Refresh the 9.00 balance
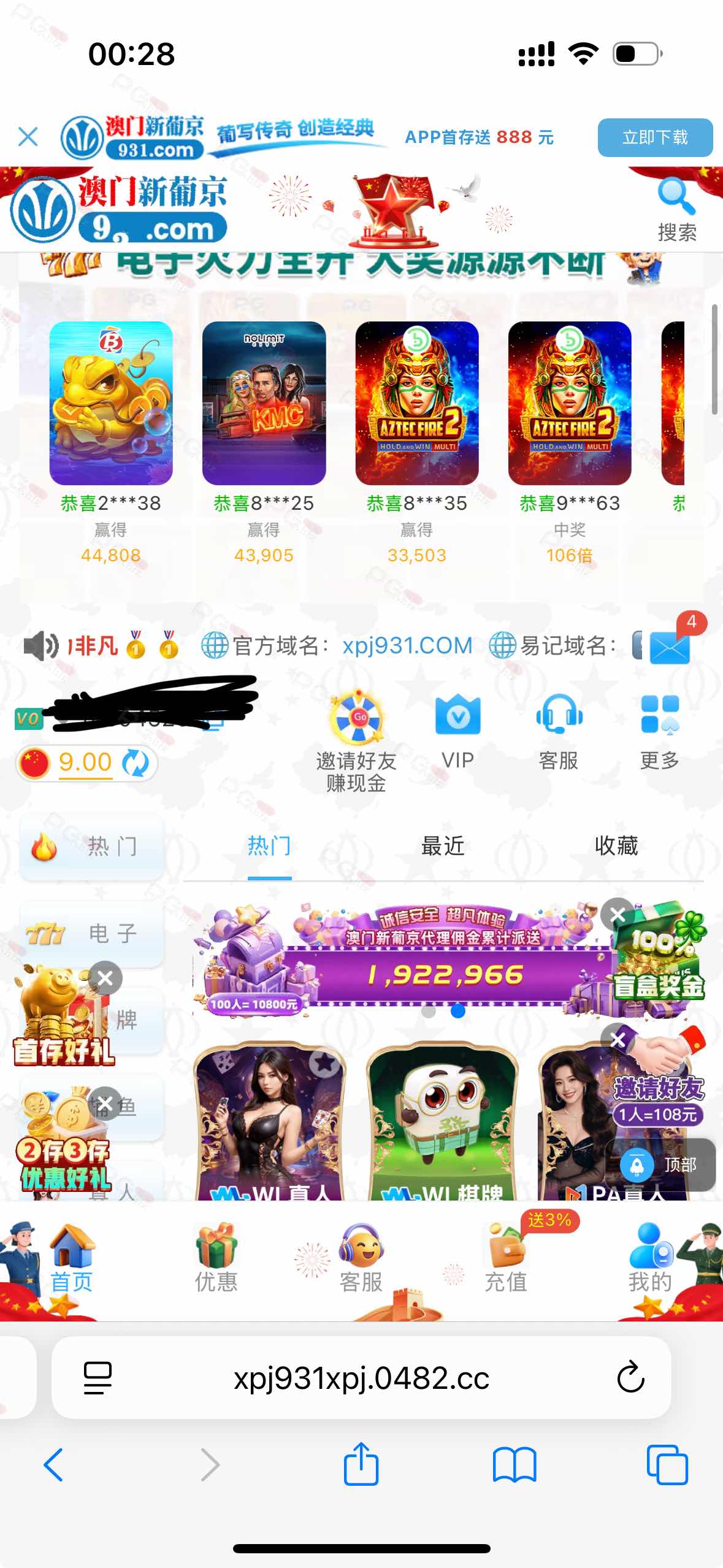The image size is (723, 1568). tap(136, 763)
